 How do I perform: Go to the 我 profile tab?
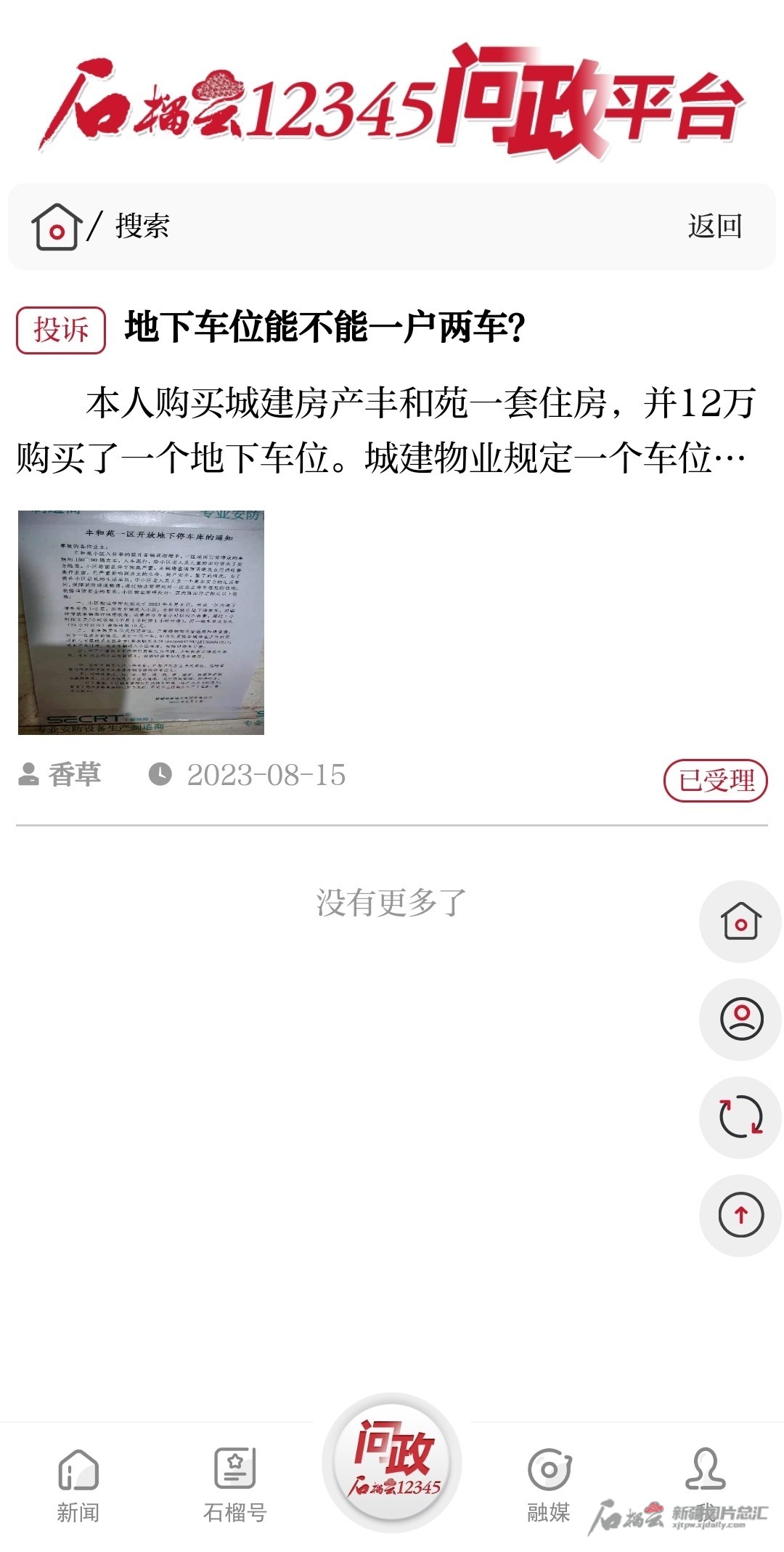(x=706, y=1482)
